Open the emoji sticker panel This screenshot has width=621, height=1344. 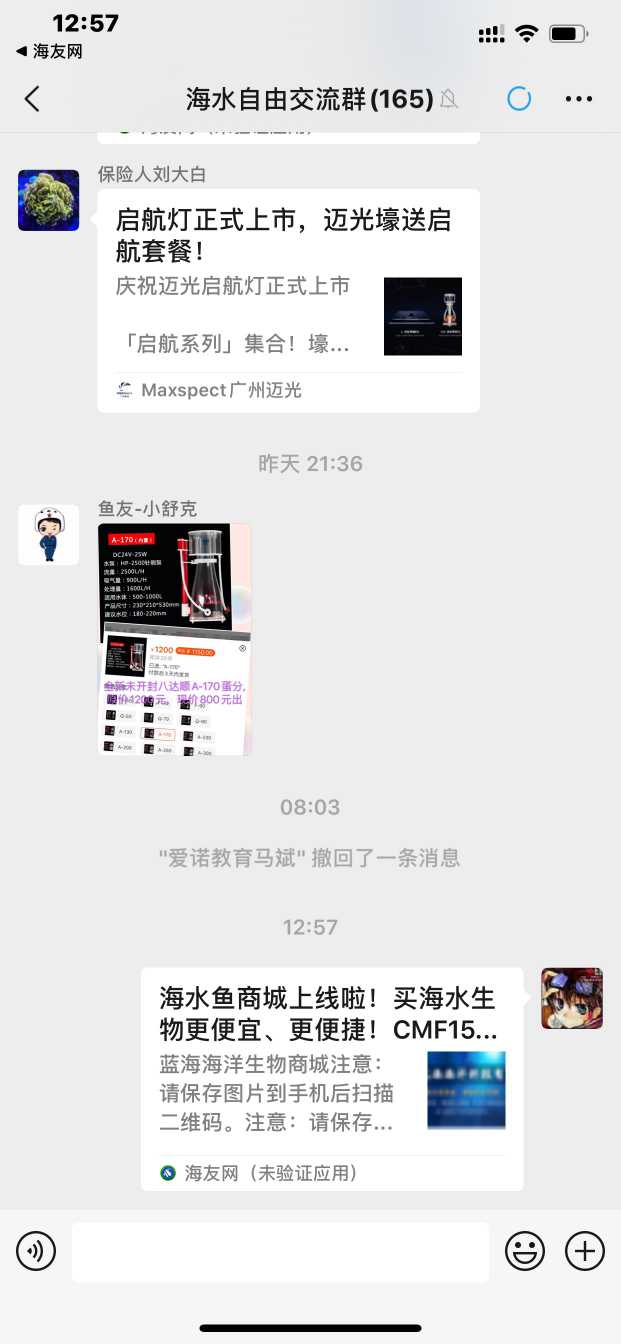click(x=525, y=1251)
